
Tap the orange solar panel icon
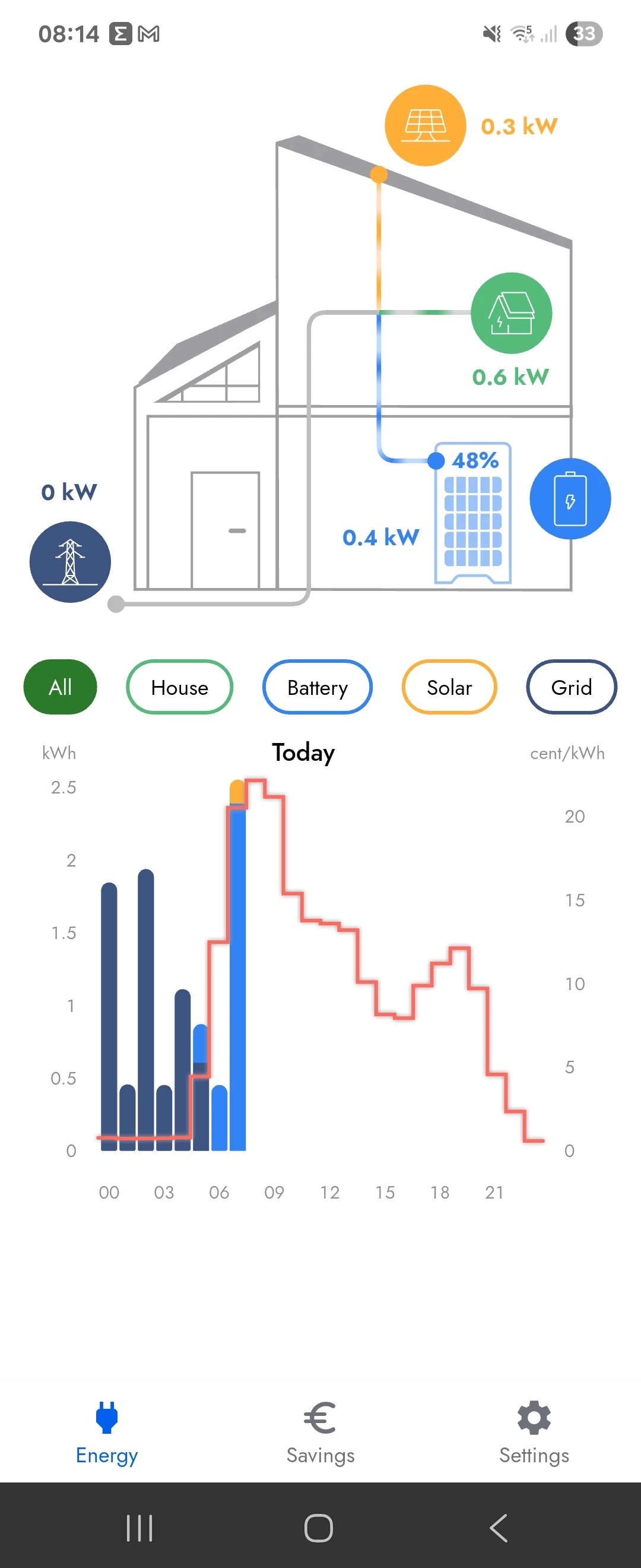(425, 125)
